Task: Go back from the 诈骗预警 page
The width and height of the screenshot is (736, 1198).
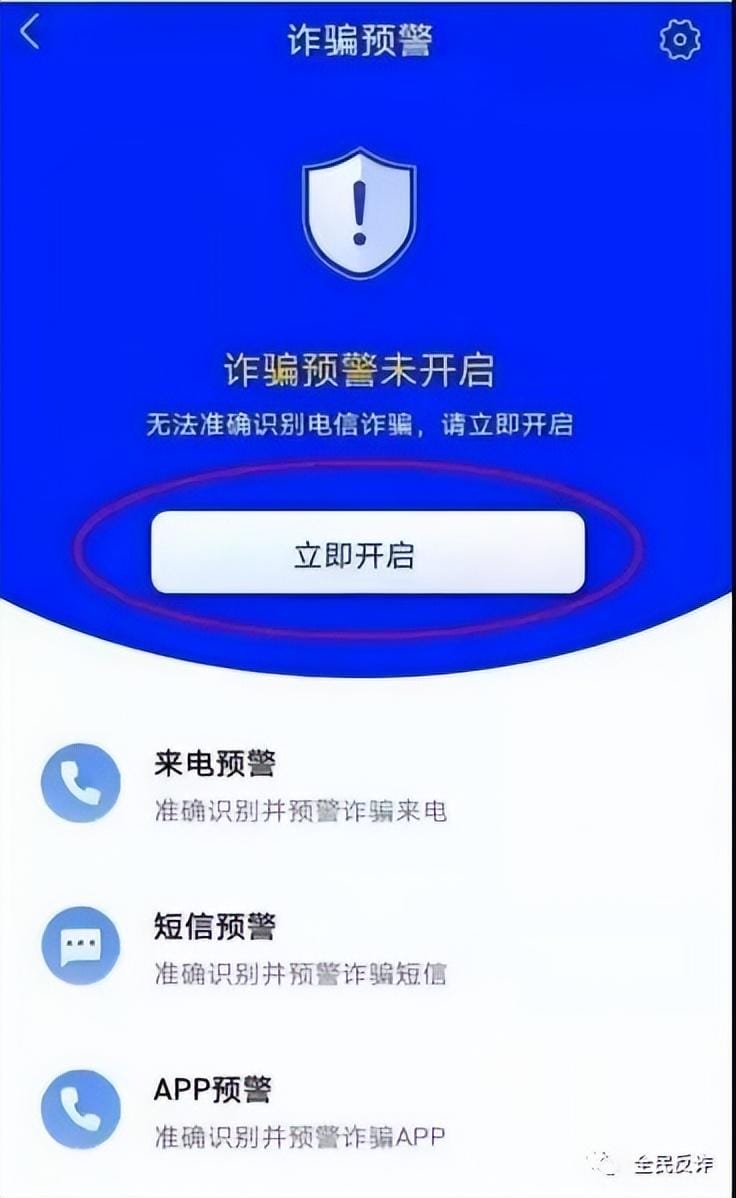Action: coord(30,33)
